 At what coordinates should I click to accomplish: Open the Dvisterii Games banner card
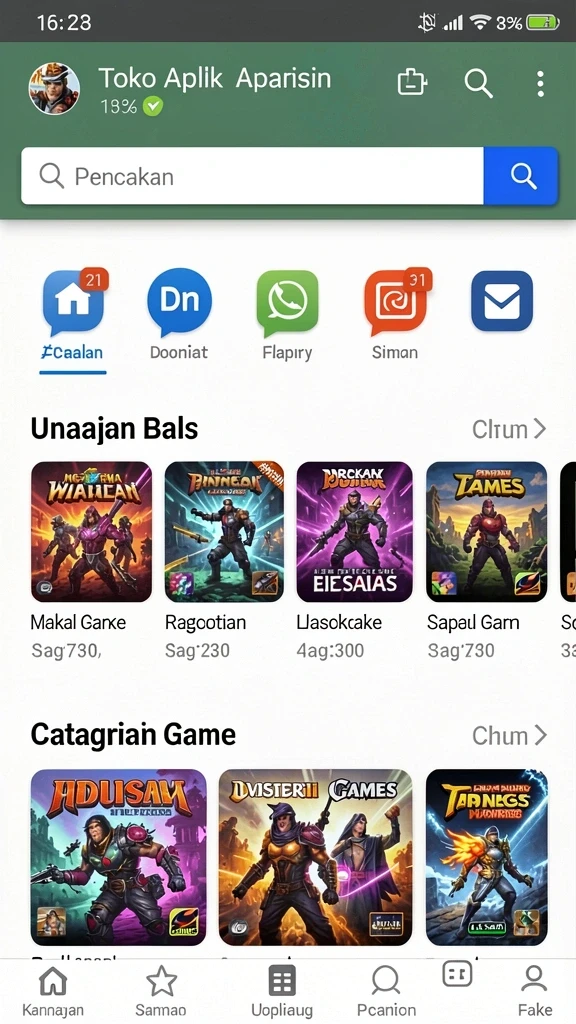pos(315,857)
